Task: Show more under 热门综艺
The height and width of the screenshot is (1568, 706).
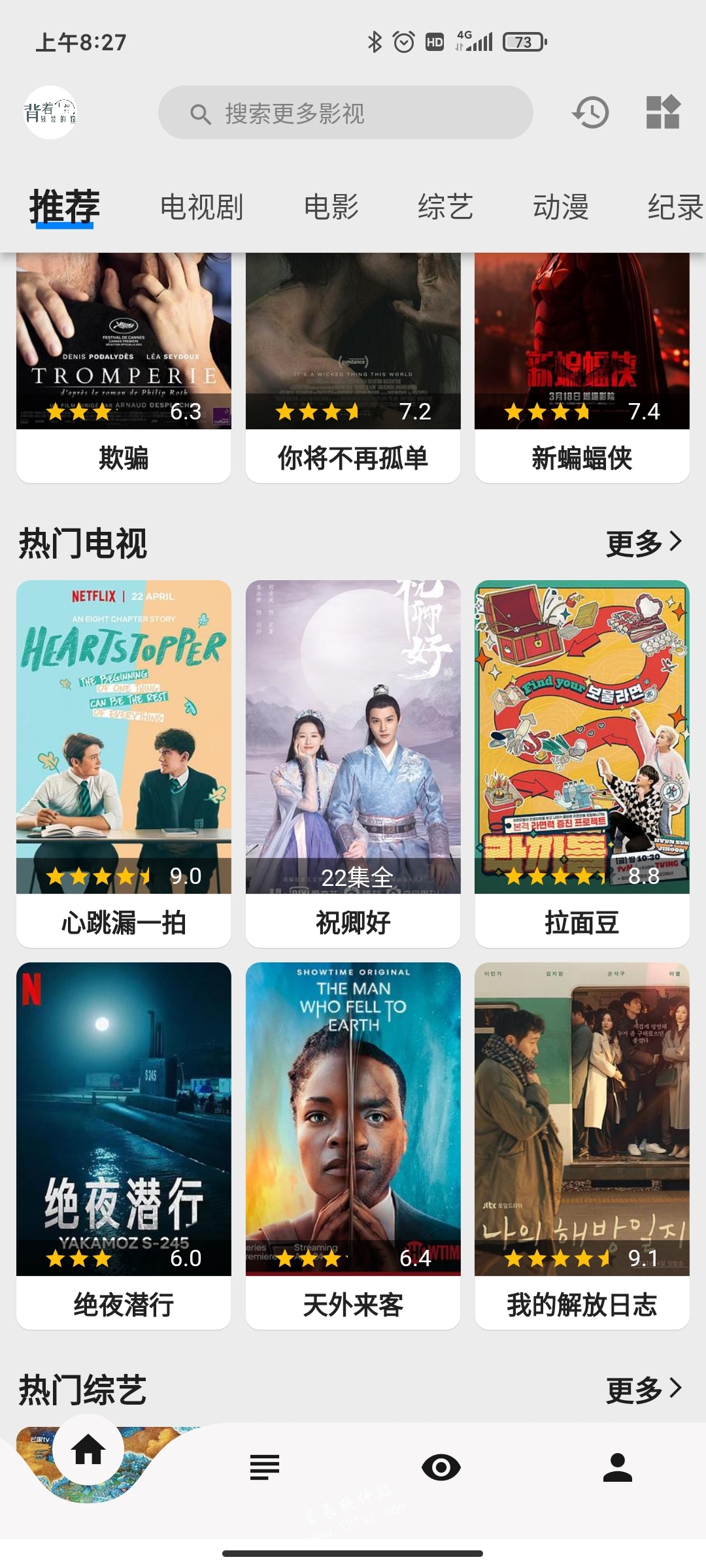Action: [643, 1390]
